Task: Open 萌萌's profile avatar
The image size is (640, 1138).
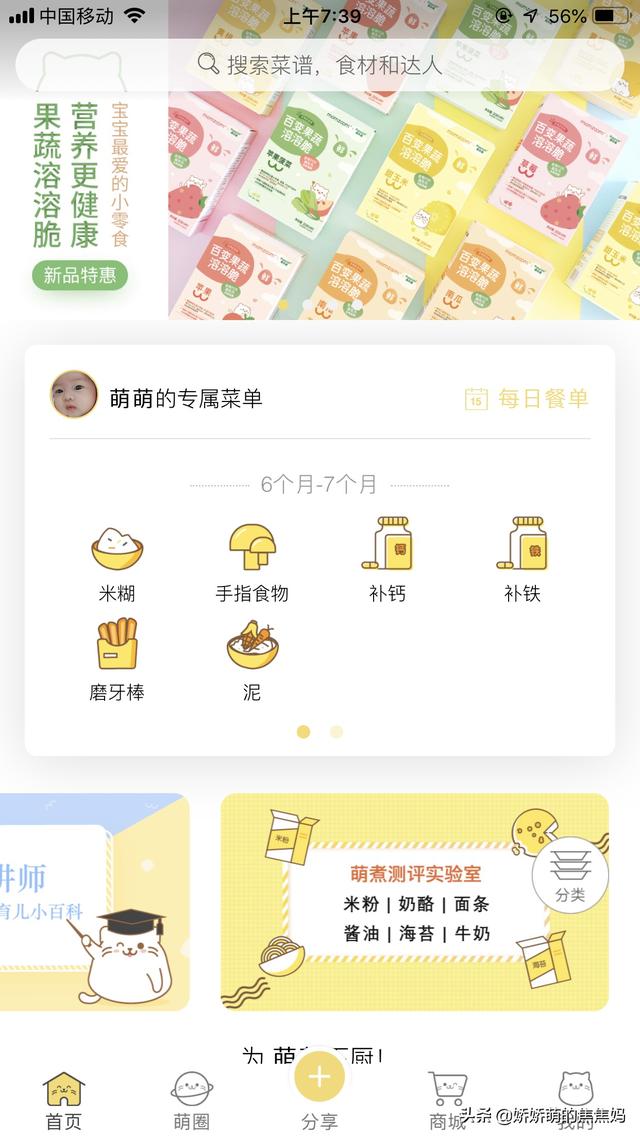Action: click(x=75, y=395)
